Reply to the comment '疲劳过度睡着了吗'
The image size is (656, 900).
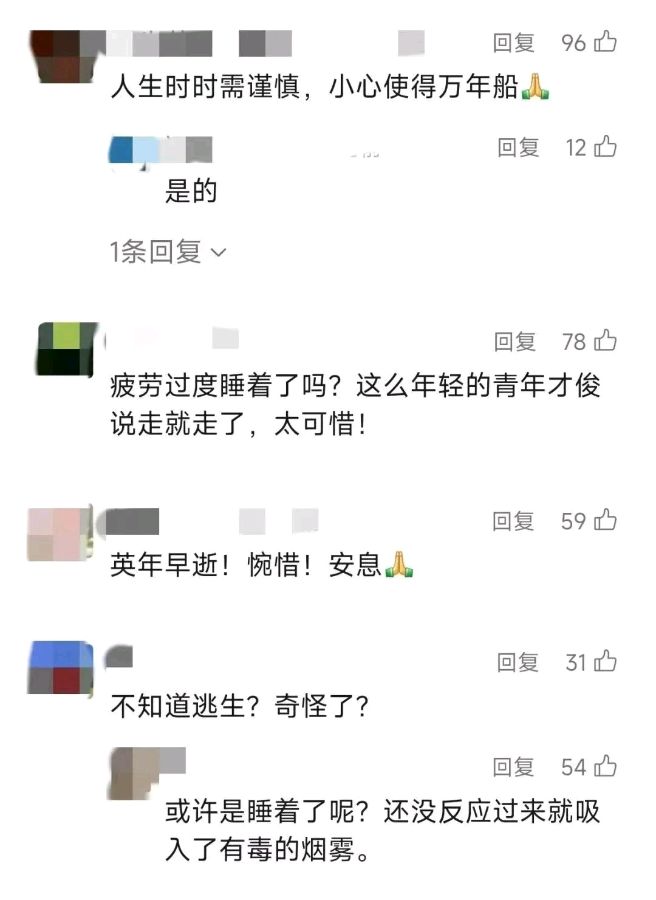coord(515,341)
